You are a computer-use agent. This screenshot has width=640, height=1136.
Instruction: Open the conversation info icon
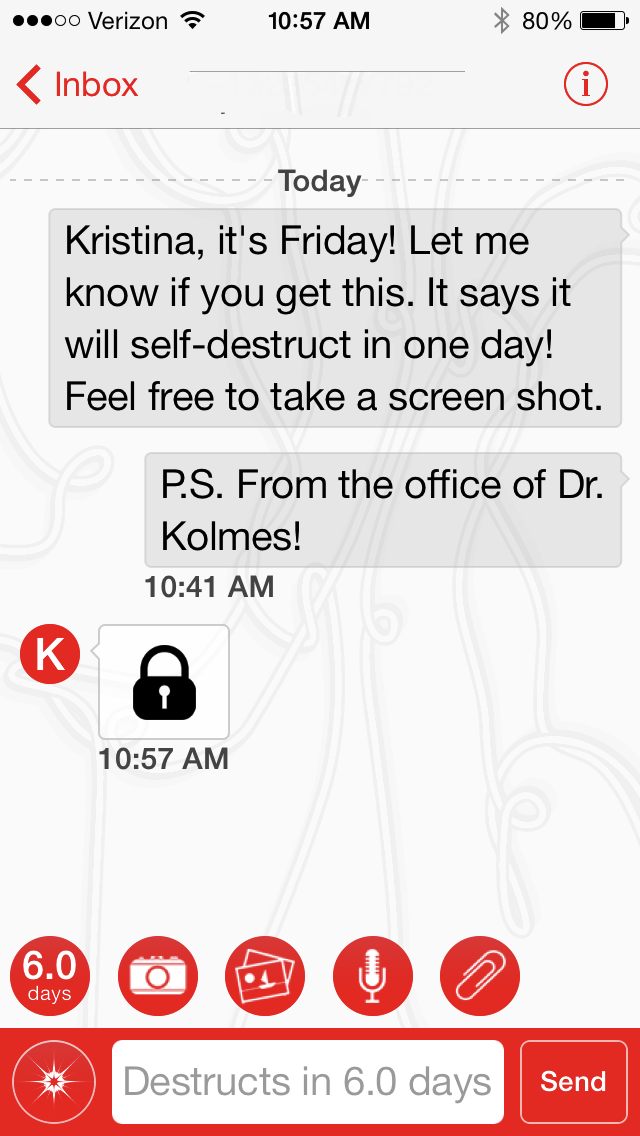(x=586, y=86)
